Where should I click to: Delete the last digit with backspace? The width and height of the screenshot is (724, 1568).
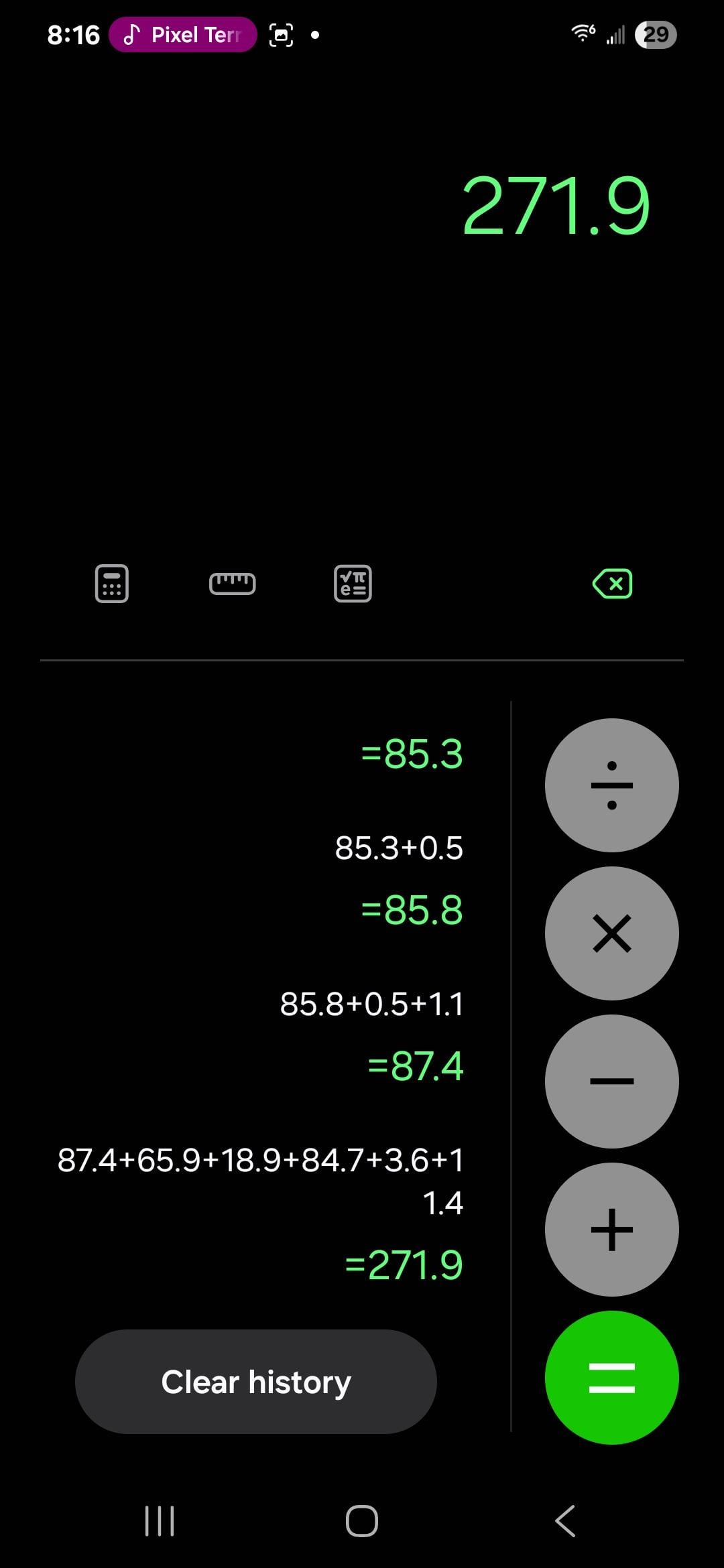click(612, 584)
